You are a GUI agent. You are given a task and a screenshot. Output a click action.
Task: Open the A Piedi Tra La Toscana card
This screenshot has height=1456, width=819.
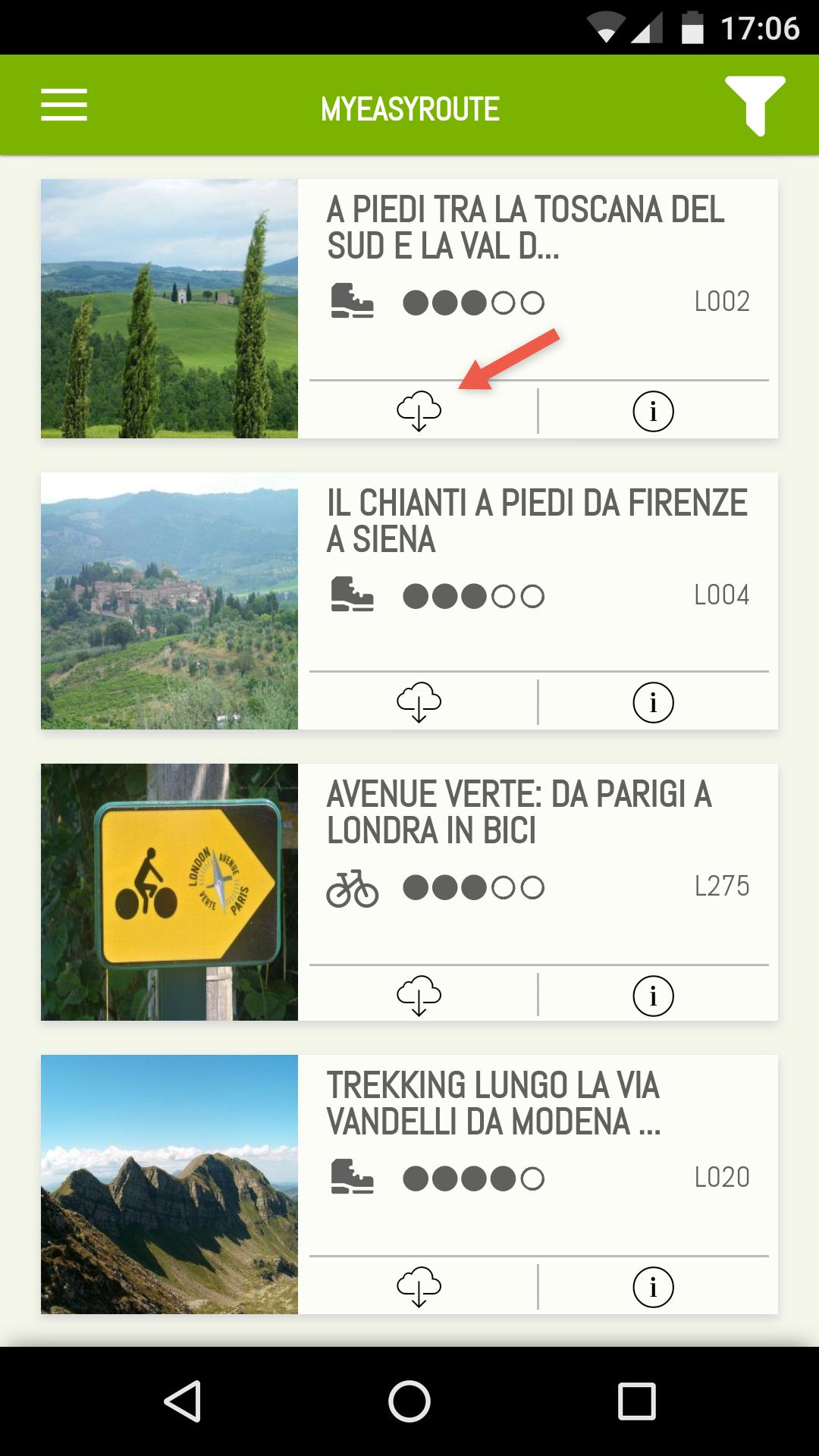pos(409,309)
